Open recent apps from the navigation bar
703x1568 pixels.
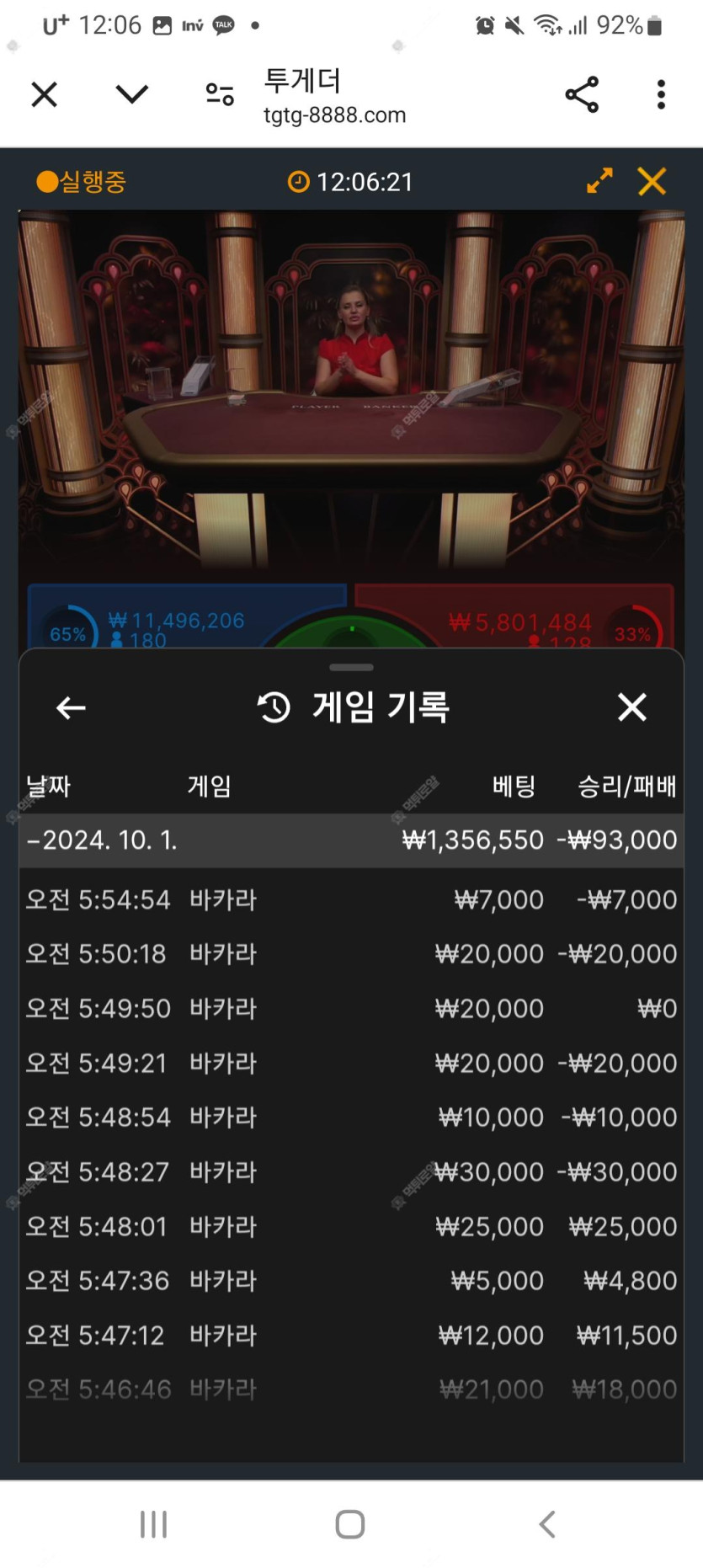click(153, 1523)
